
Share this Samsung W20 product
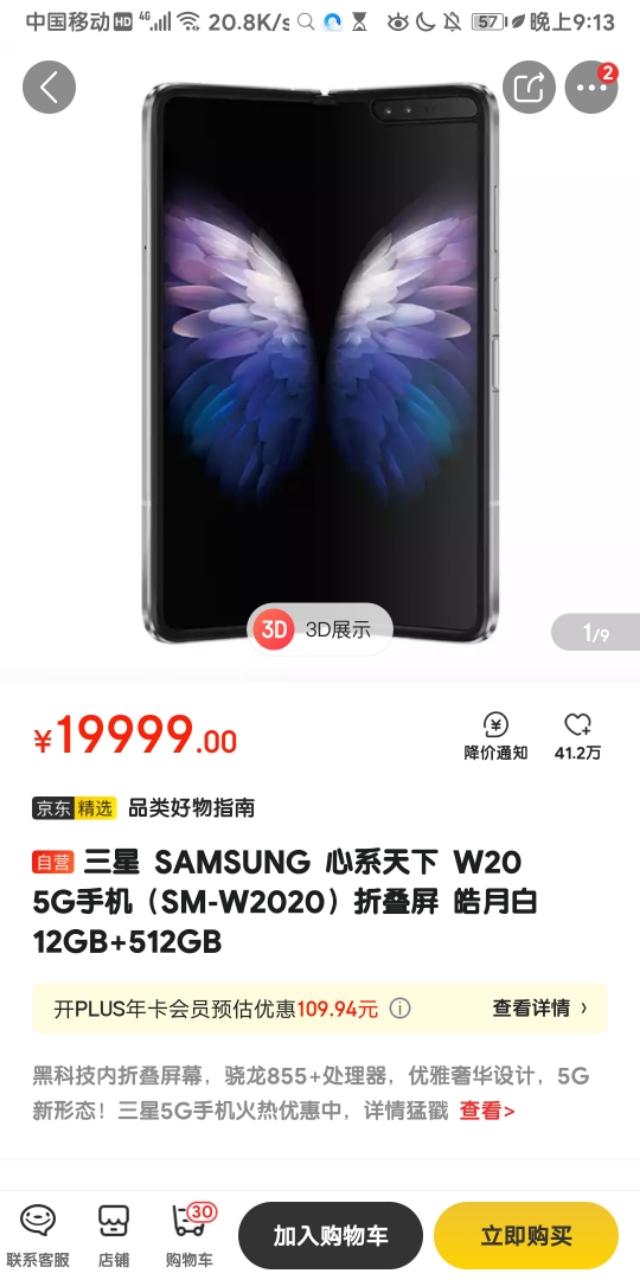[x=527, y=87]
